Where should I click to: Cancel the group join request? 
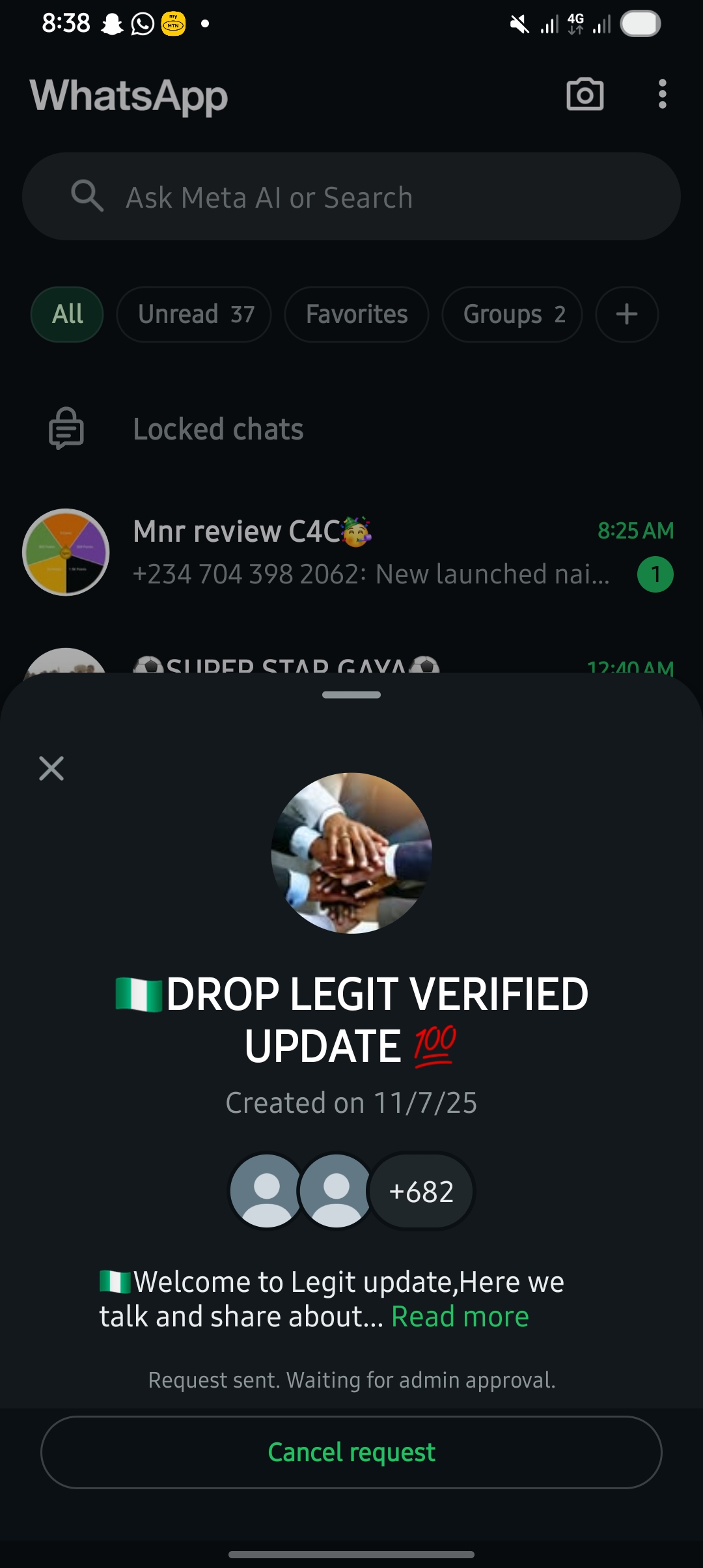[351, 1452]
